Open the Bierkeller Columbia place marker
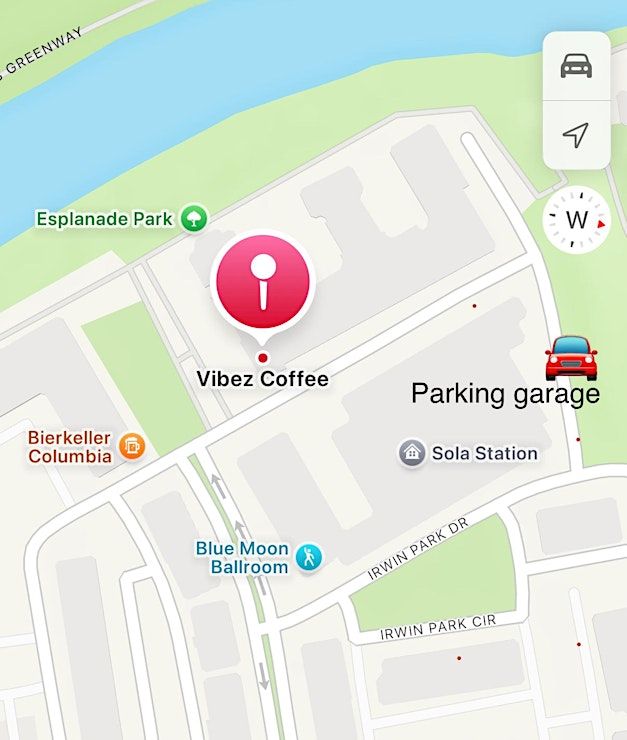Screen dimensions: 627x740 [132, 446]
